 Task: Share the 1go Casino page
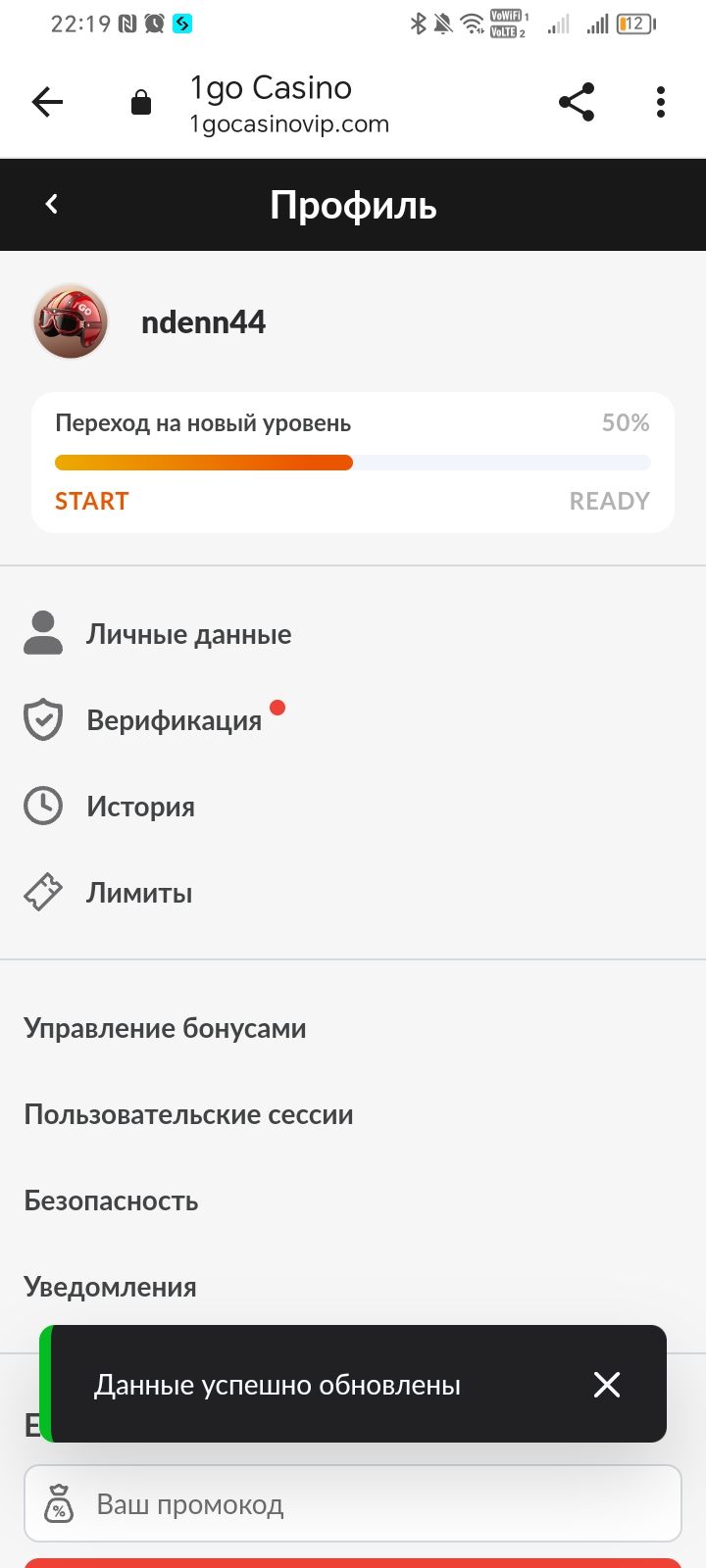[577, 102]
